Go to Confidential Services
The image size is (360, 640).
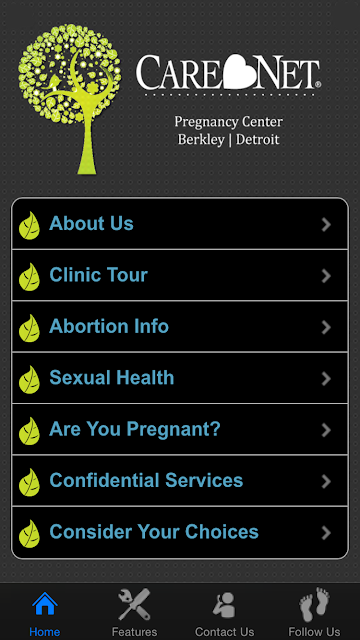pyautogui.click(x=180, y=481)
